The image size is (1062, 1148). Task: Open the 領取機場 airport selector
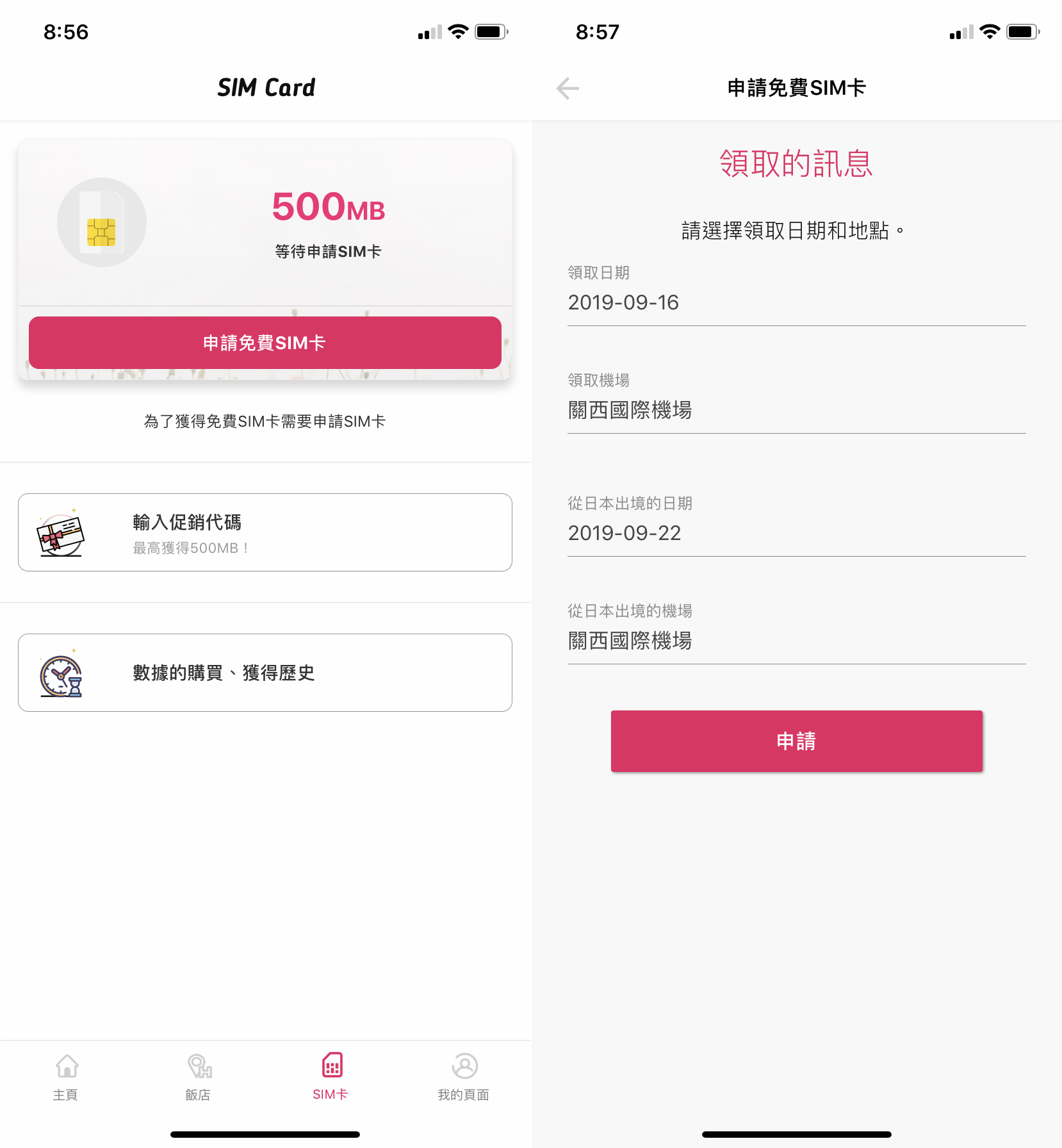[x=796, y=411]
